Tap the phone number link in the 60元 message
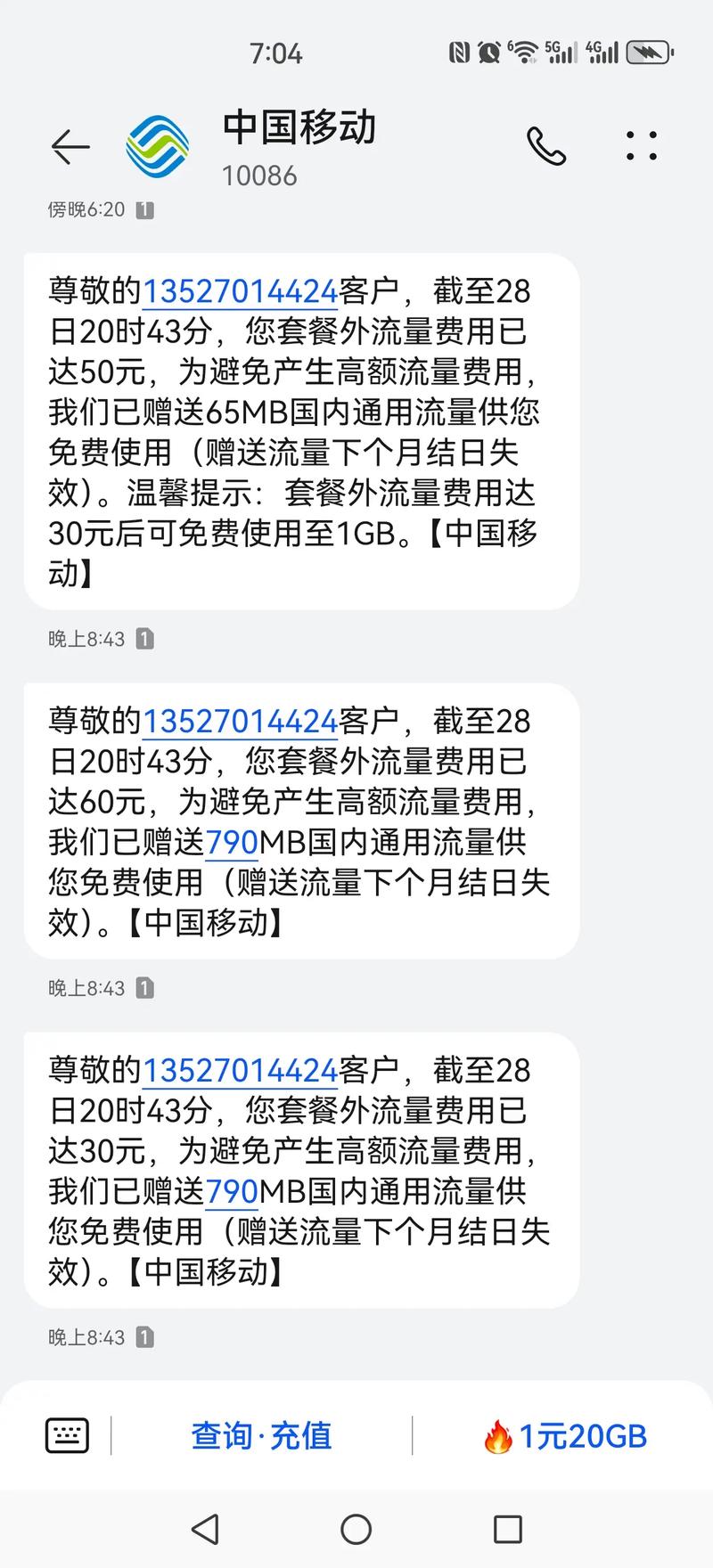 pyautogui.click(x=240, y=721)
